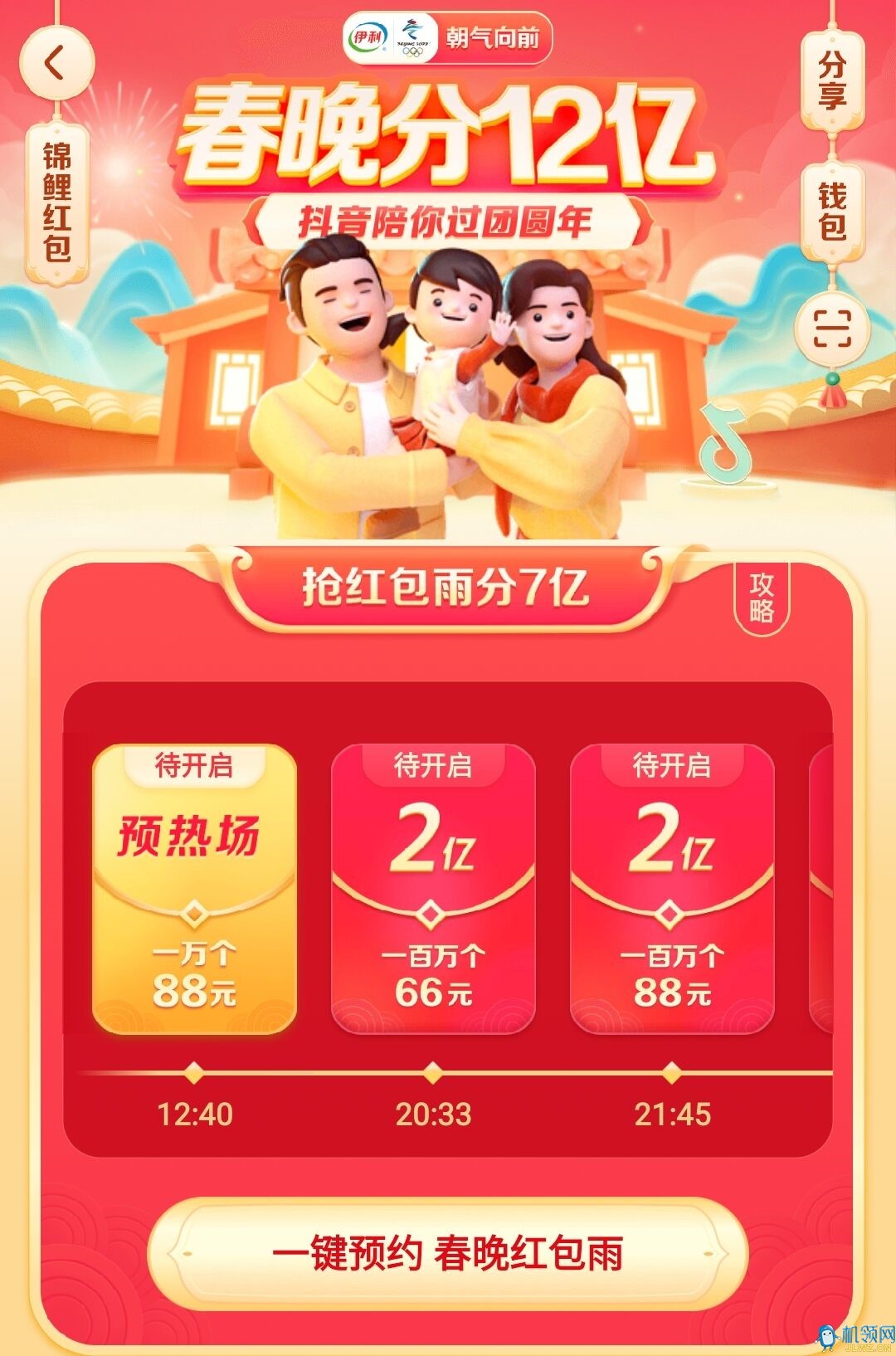Reserve with 一键预约 春晚红包雨 button
The height and width of the screenshot is (1356, 896).
[x=448, y=1253]
